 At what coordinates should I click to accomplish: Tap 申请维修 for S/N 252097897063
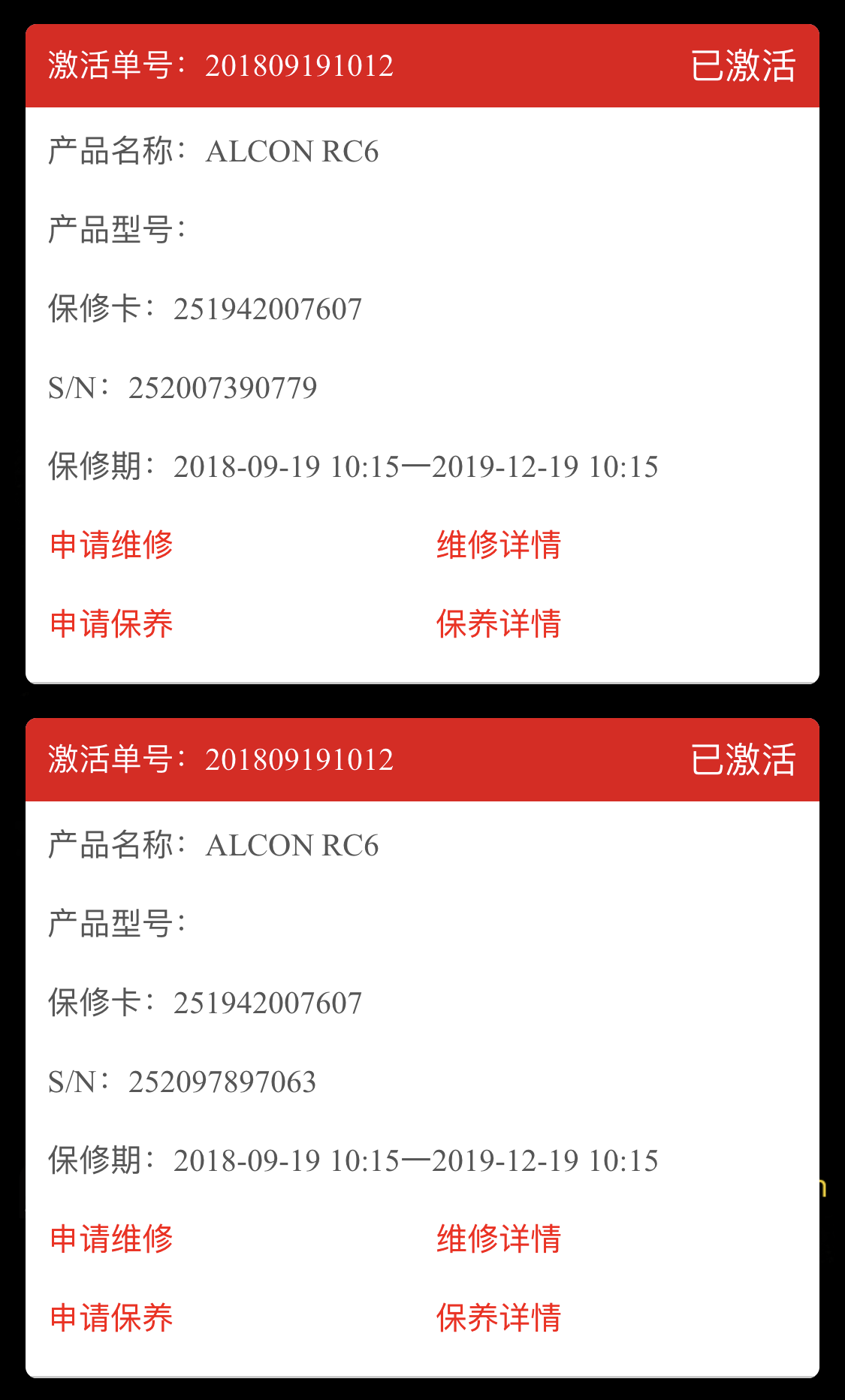(111, 1239)
